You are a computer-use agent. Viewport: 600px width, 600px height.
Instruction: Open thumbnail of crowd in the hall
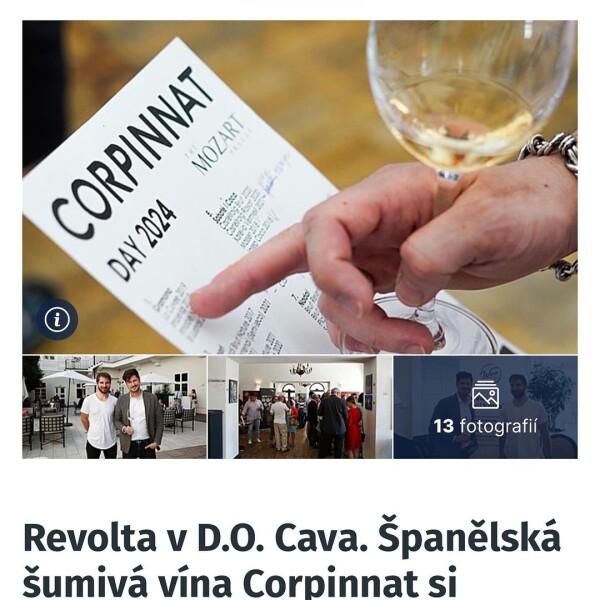300,407
